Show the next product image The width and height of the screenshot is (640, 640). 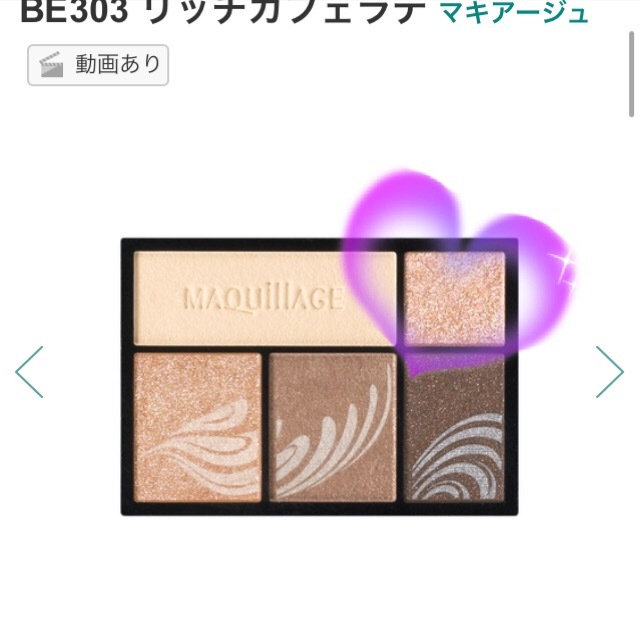tap(609, 372)
